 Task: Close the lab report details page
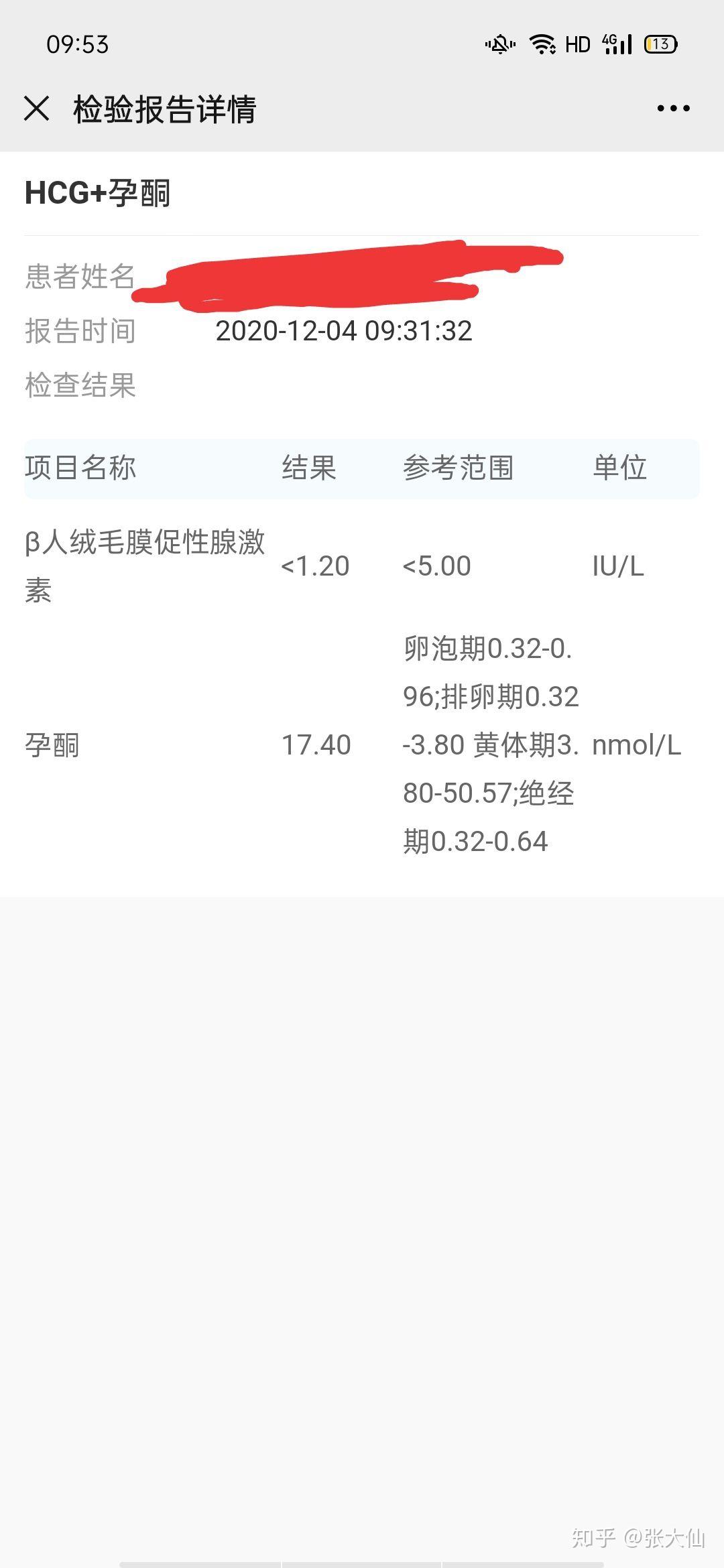tap(37, 109)
